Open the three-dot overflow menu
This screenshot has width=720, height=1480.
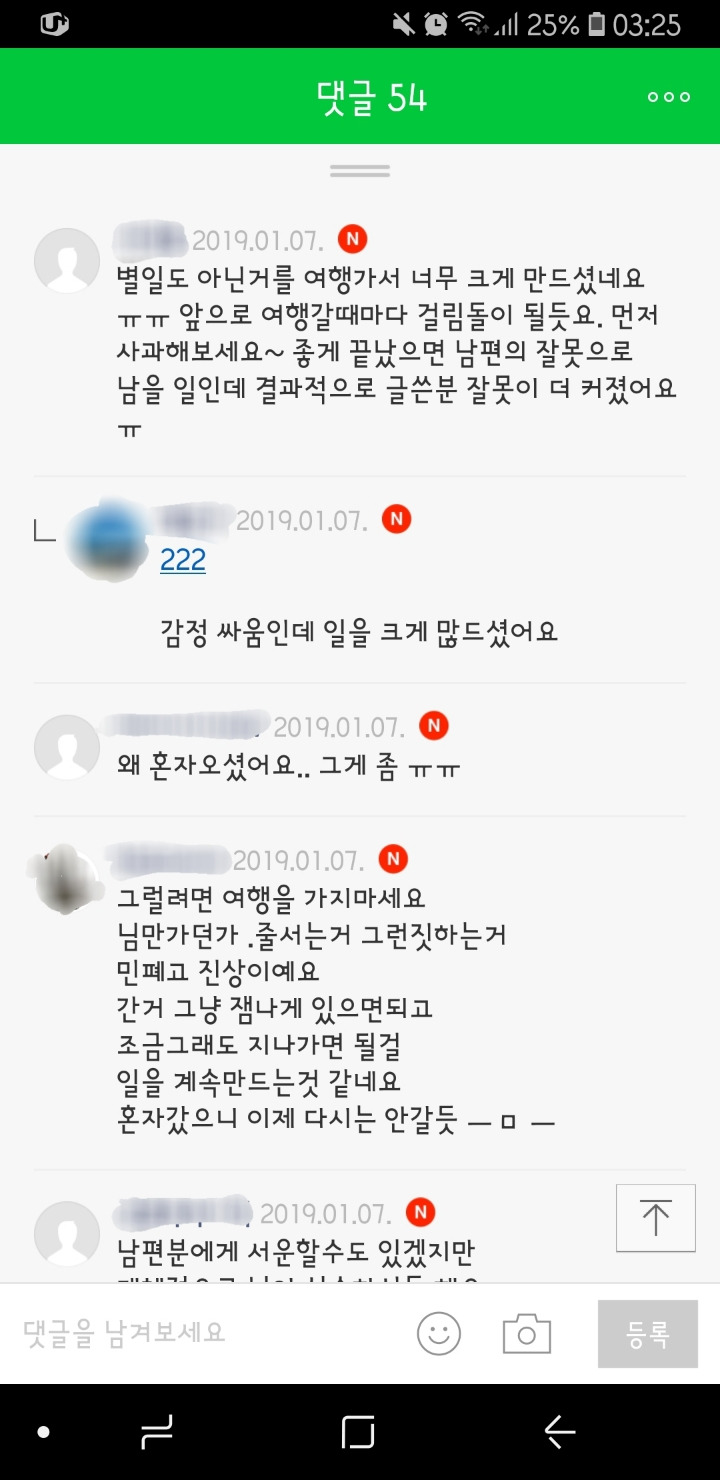point(669,97)
